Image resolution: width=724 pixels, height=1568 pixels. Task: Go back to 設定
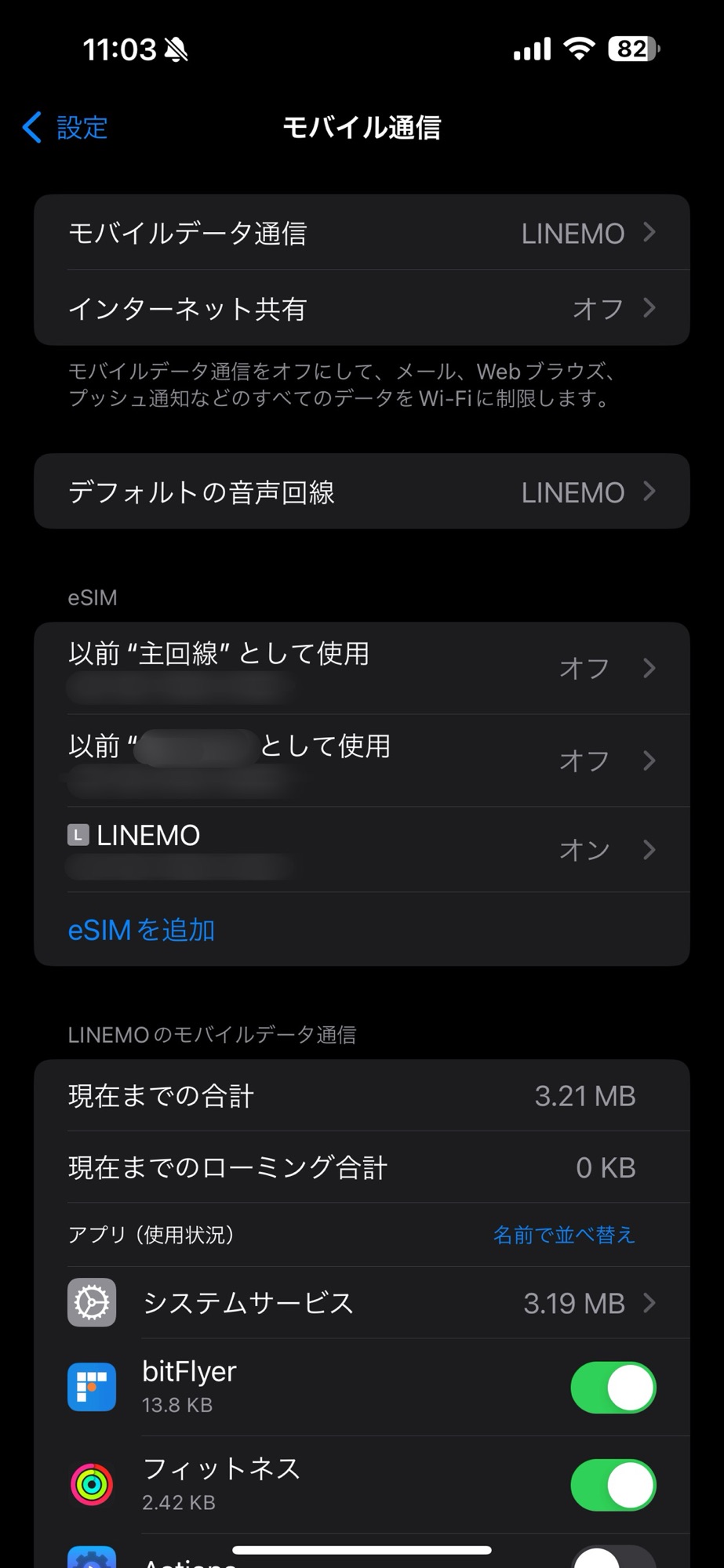click(x=66, y=127)
